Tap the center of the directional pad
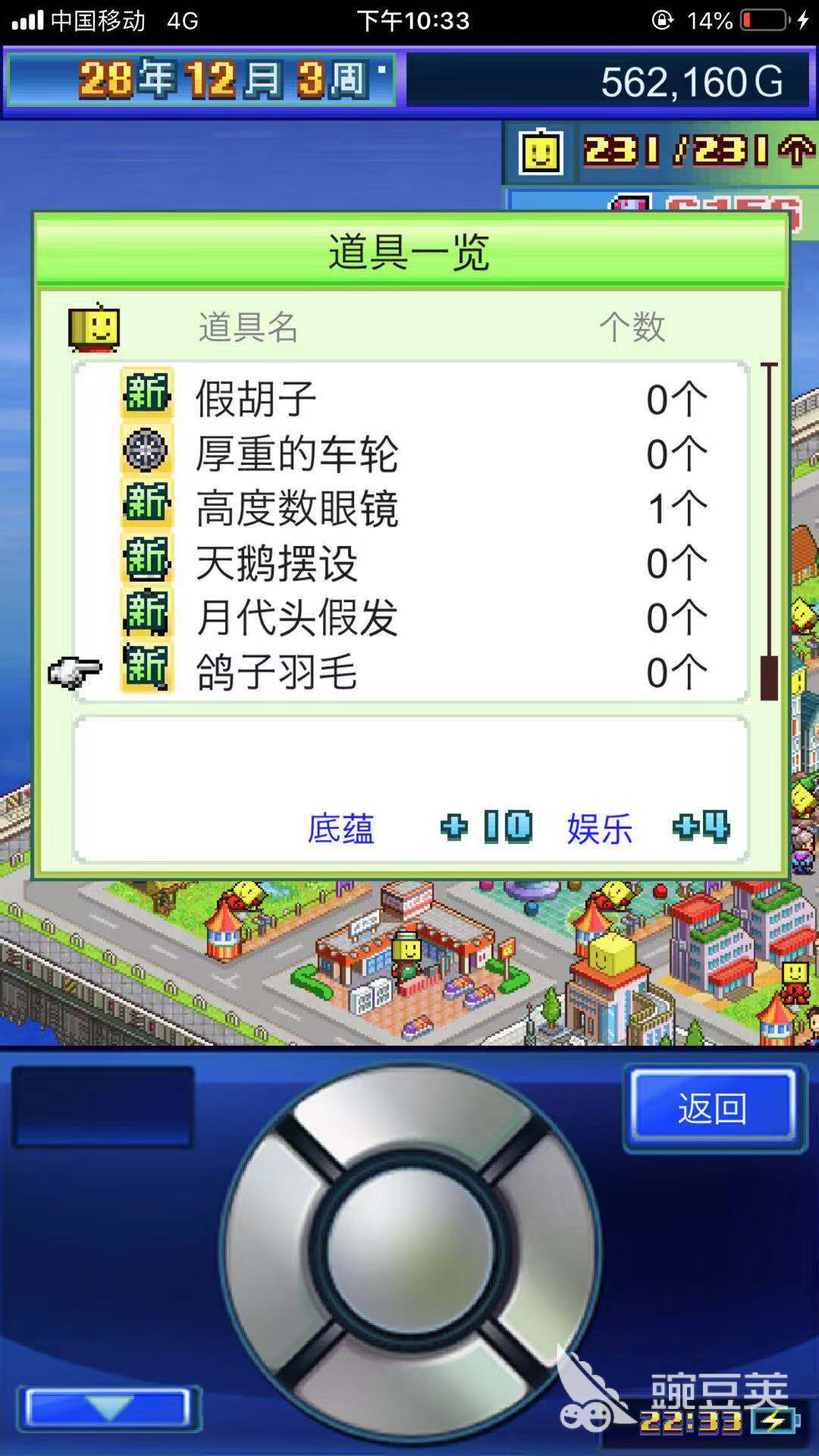Screen dimensions: 819x1456 (410, 1247)
